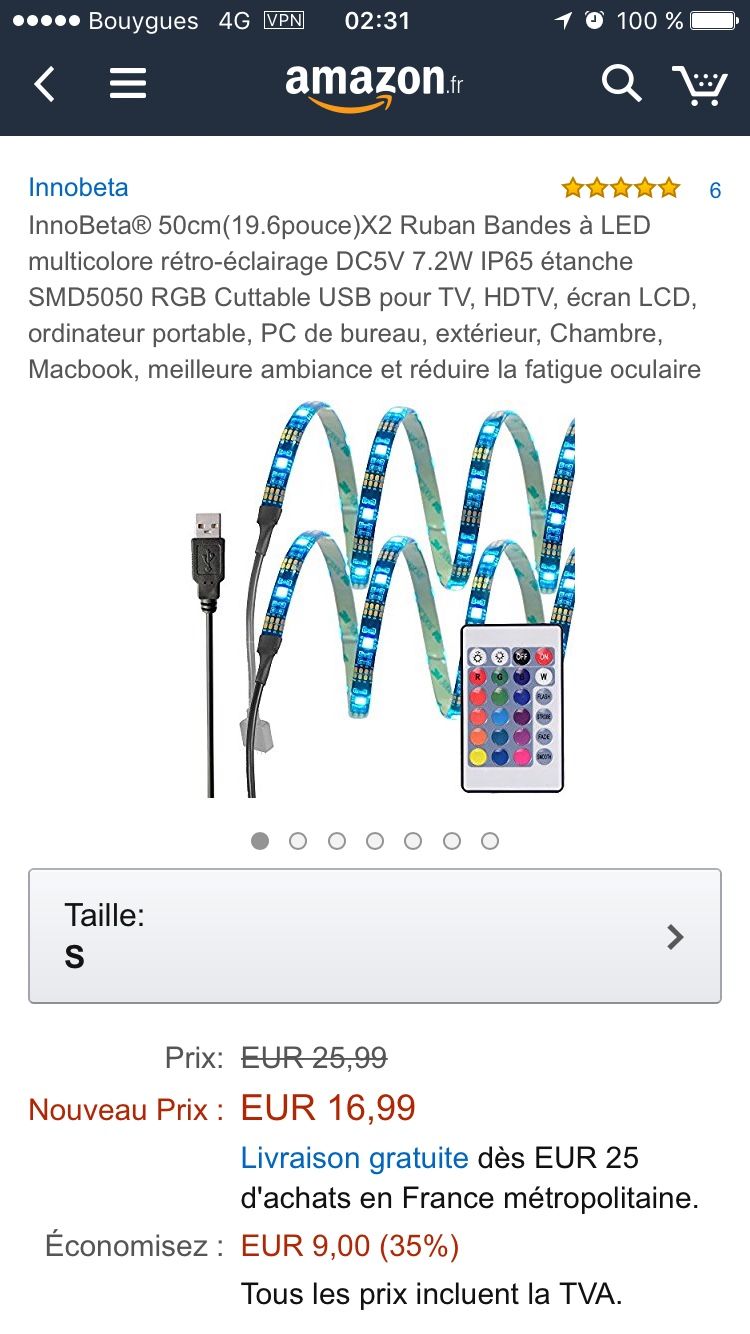This screenshot has width=750, height=1334.
Task: Visit the Innobeta brand page
Action: point(78,187)
